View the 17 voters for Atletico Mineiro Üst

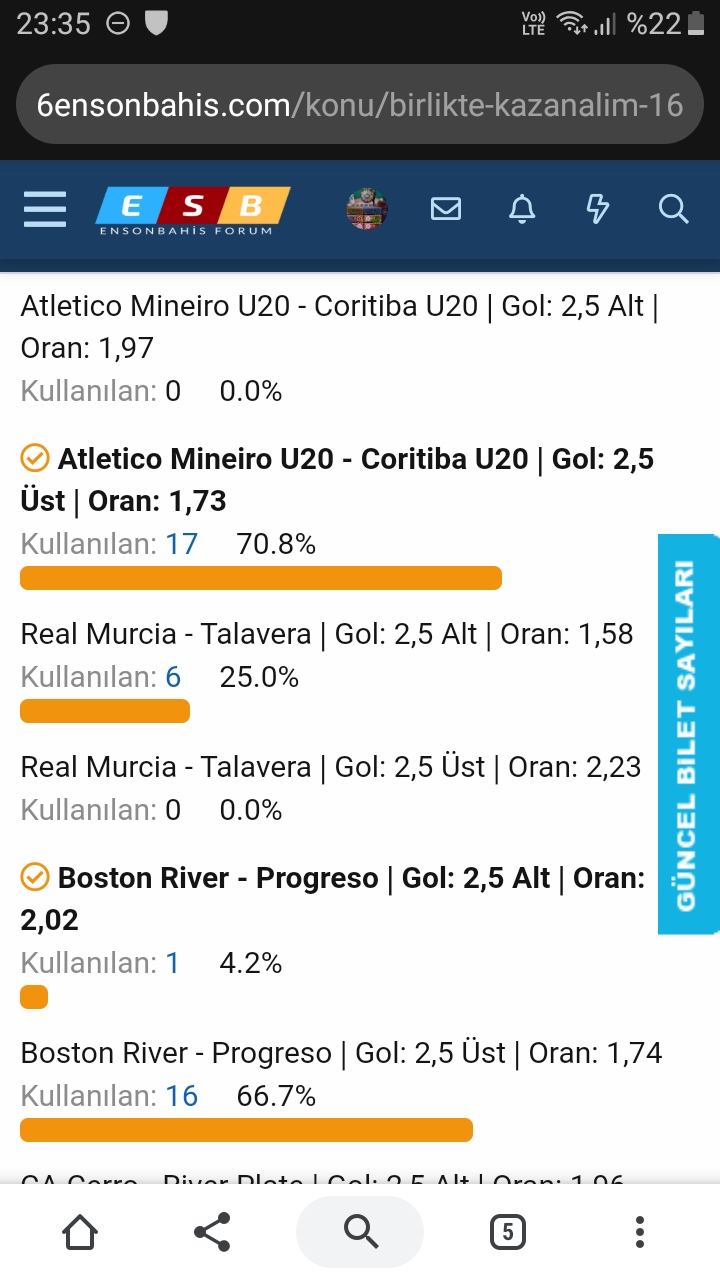[x=182, y=544]
